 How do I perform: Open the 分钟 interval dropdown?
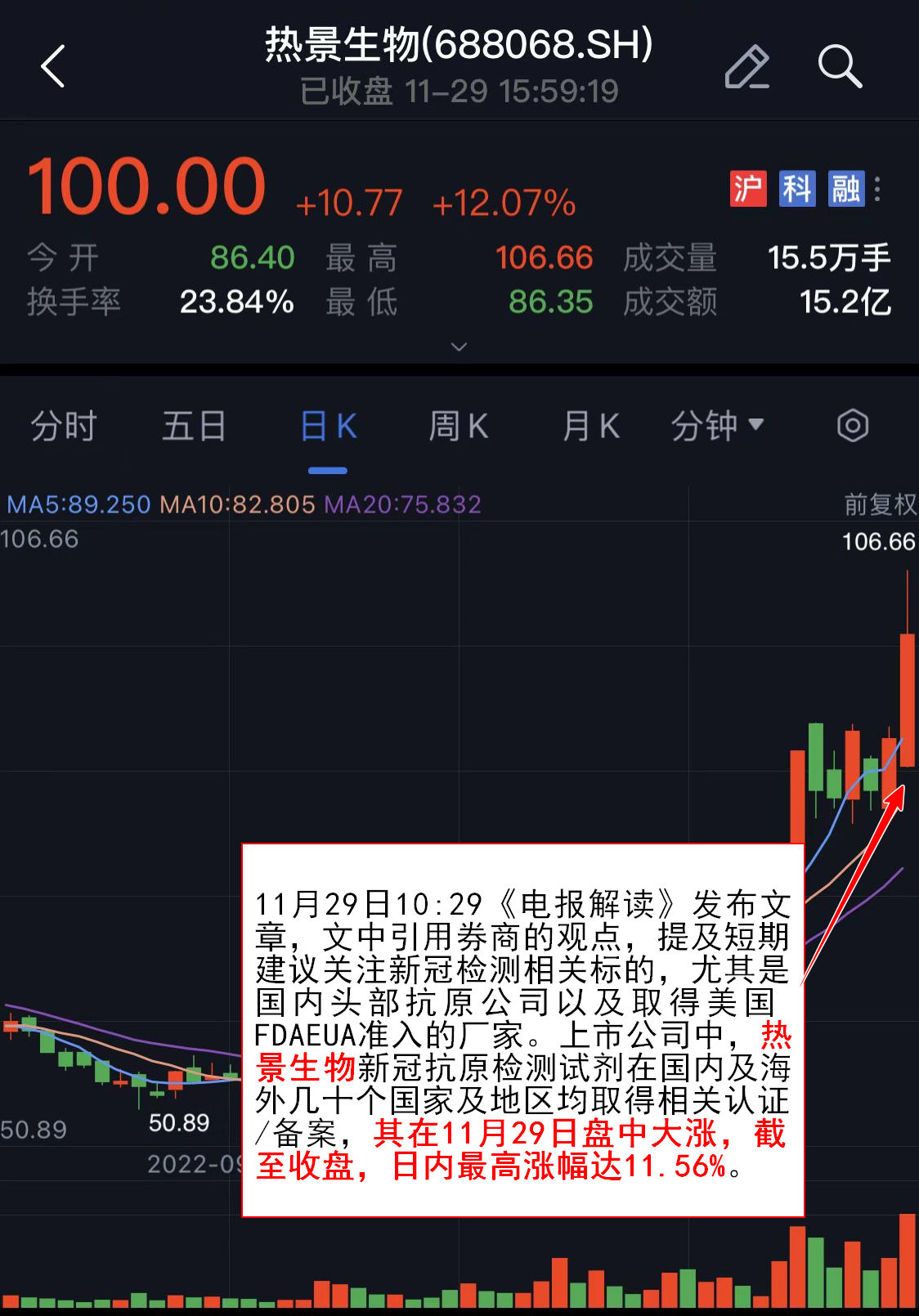717,426
